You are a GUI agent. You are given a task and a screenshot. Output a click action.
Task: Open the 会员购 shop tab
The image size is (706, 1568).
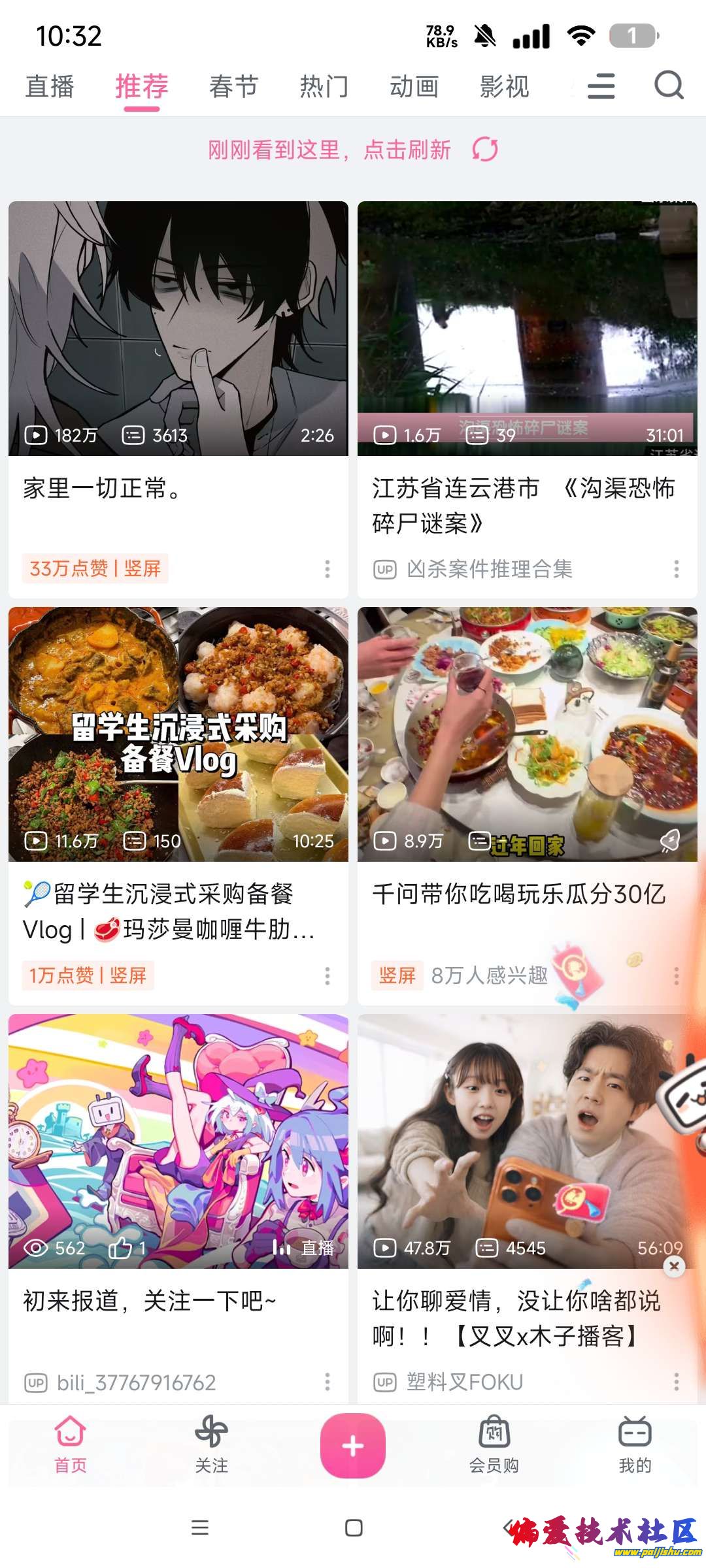click(494, 1446)
